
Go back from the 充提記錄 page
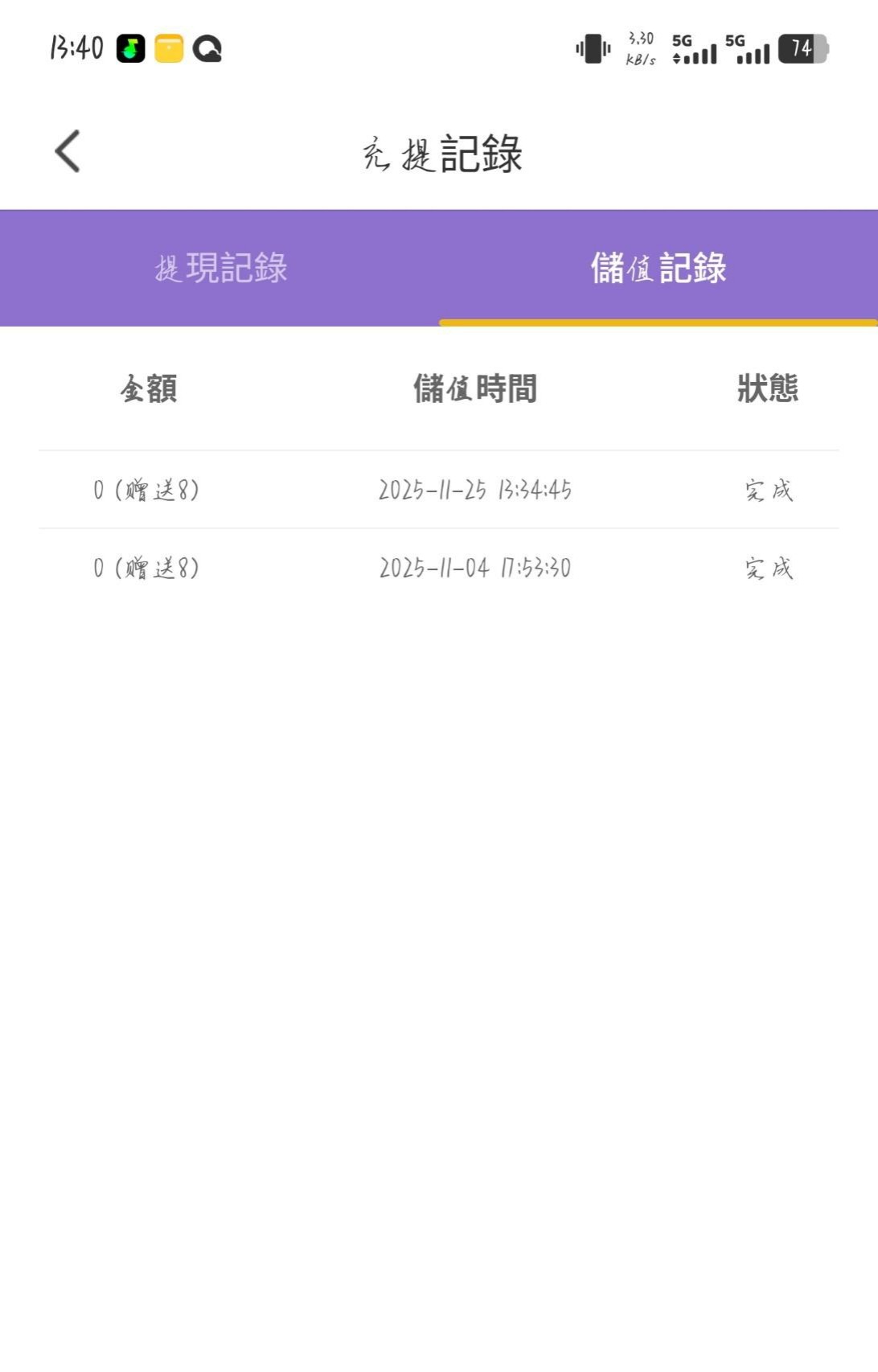pyautogui.click(x=68, y=151)
